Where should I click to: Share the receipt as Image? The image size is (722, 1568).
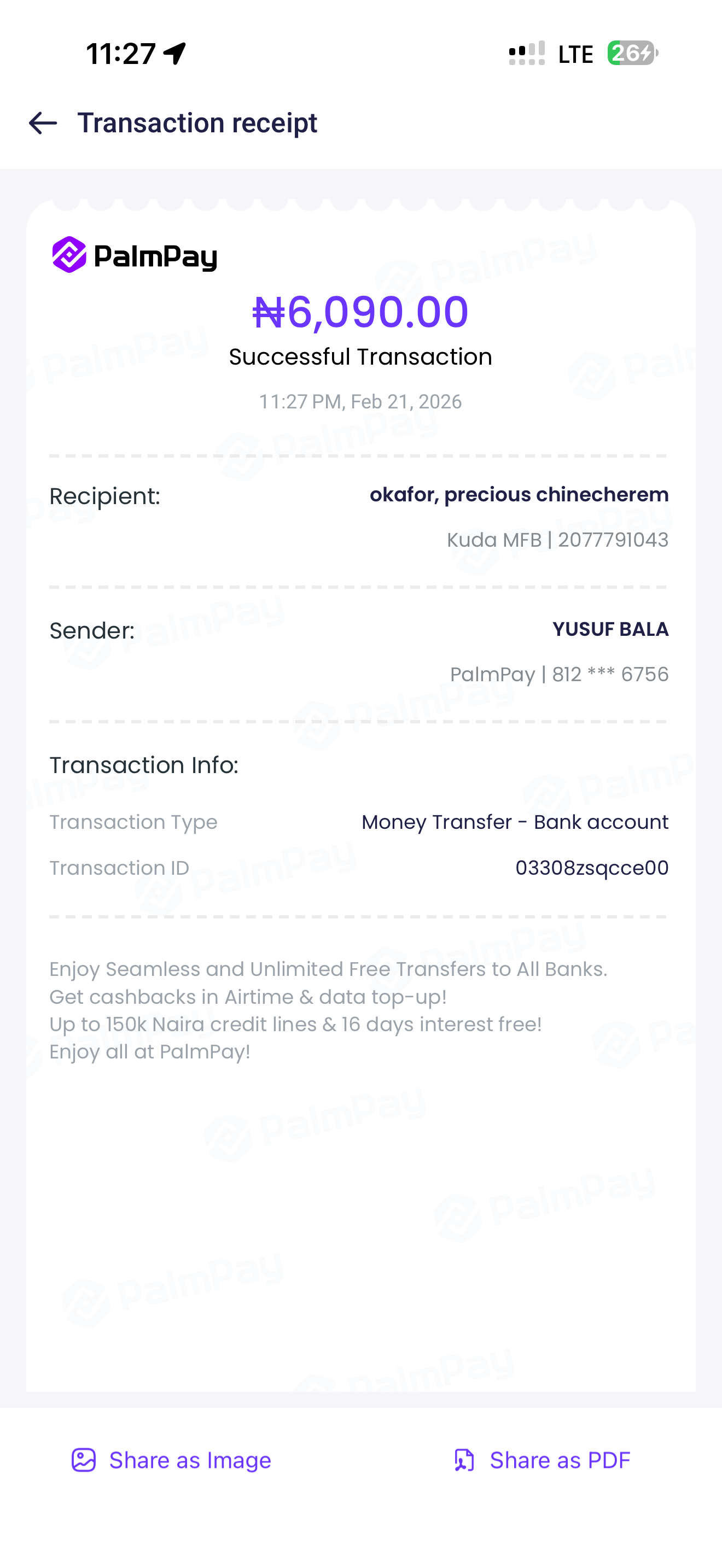point(172,1460)
